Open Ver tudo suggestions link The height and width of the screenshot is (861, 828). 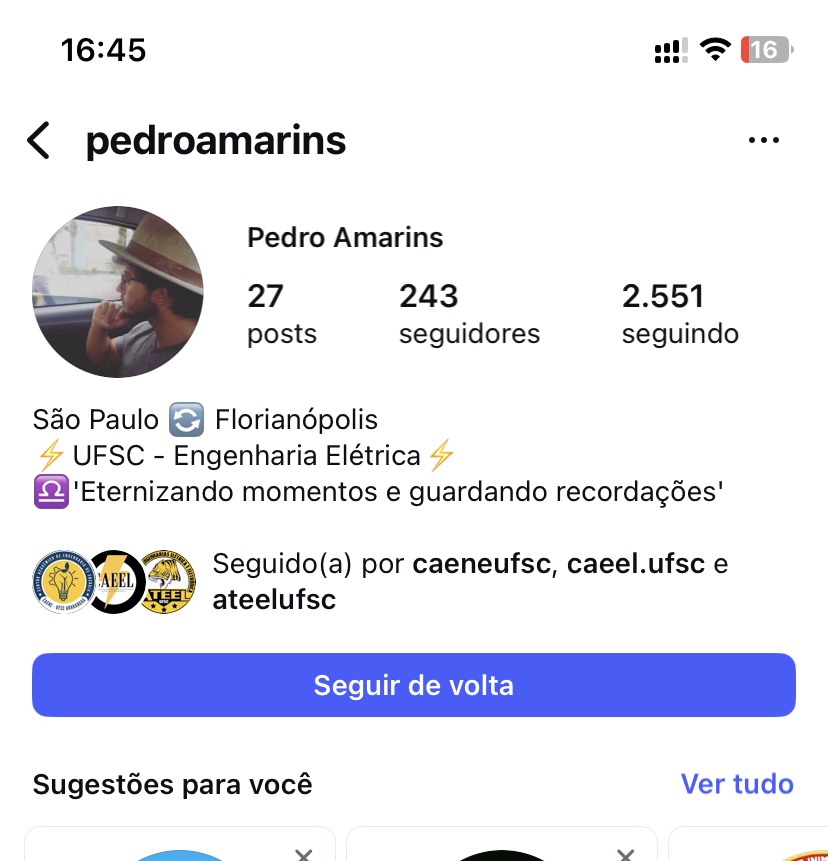coord(737,784)
